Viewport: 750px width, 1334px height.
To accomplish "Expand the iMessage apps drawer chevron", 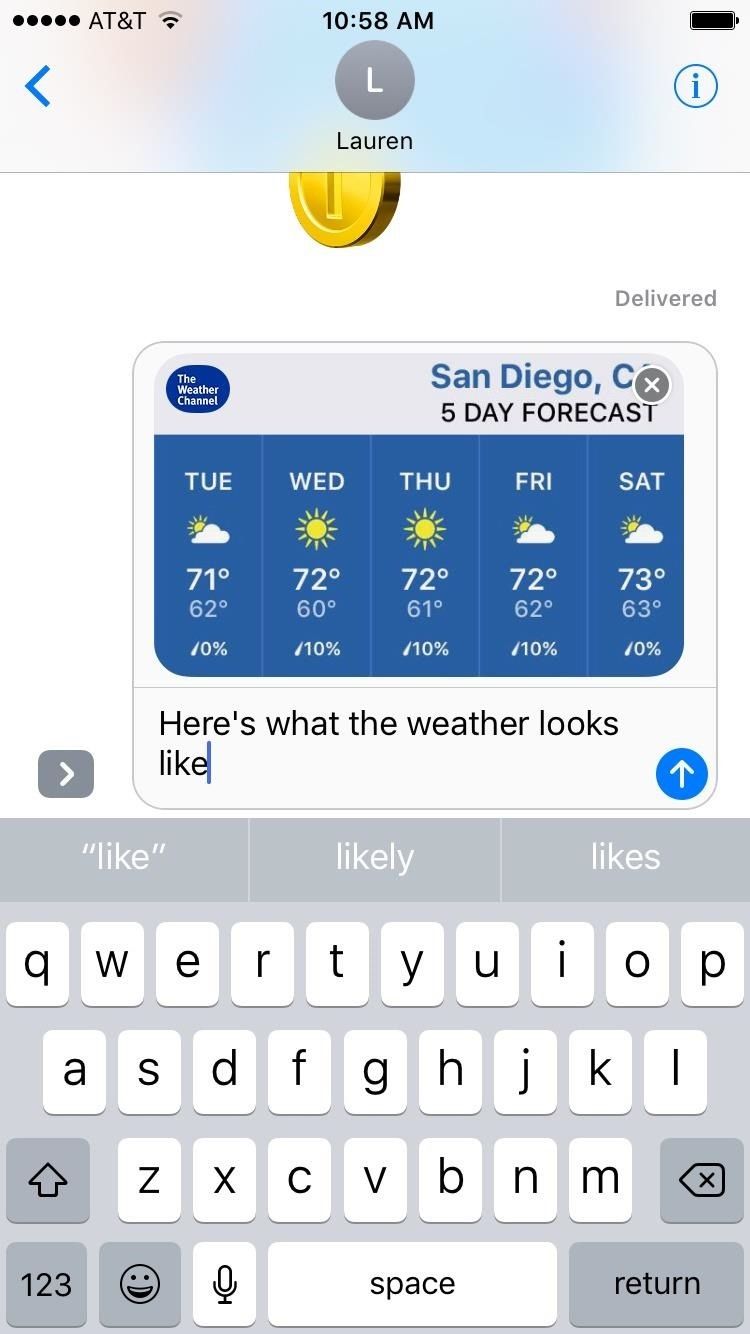I will pos(65,773).
